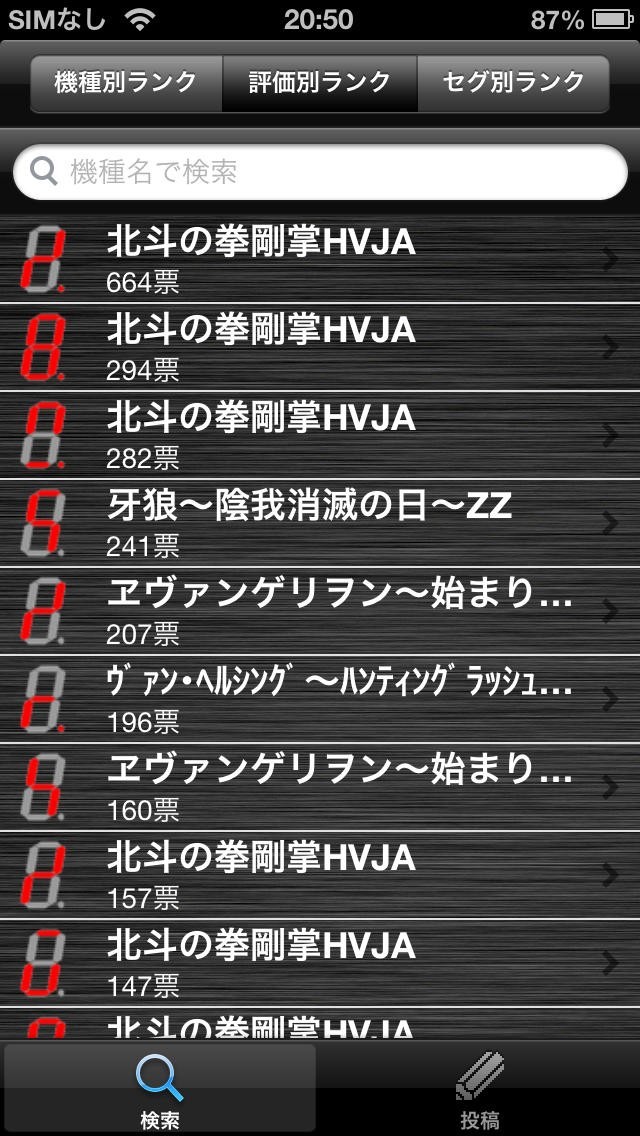Open 北斗の拳剛掌HVJA with 664票
Viewport: 640px width, 1136px height.
coord(320,260)
